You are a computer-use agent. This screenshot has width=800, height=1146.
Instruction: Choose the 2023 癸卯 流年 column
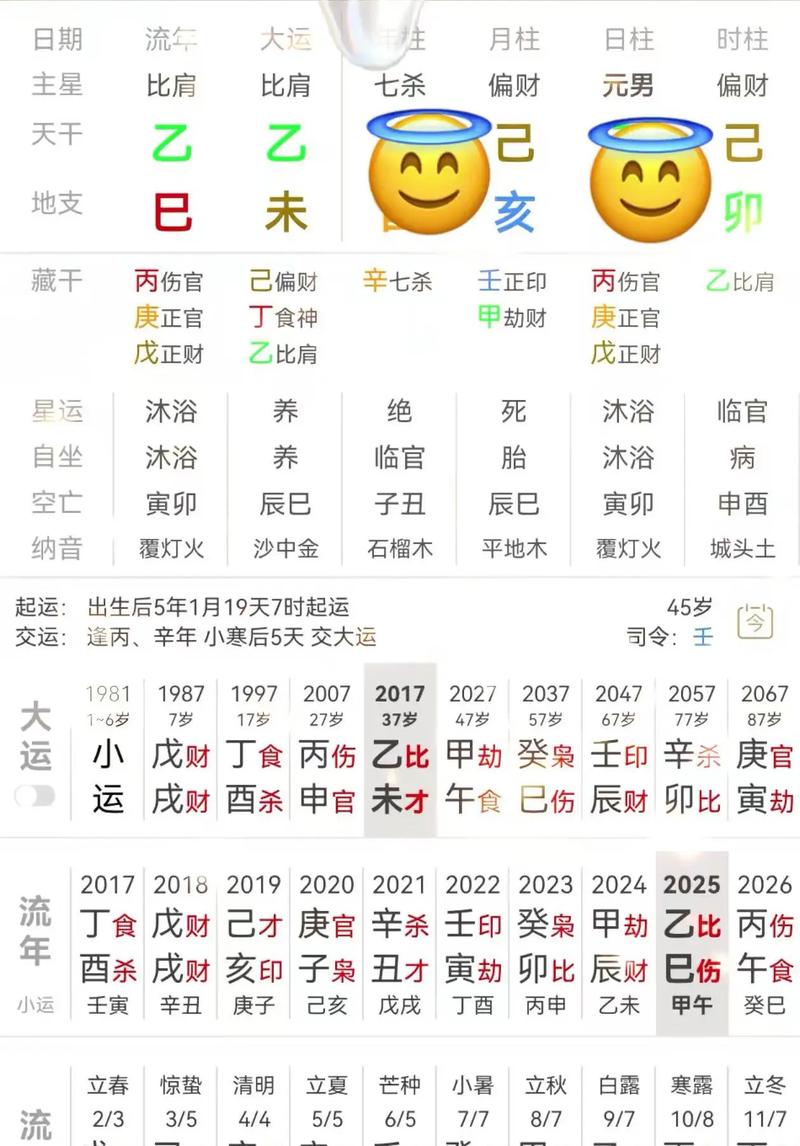tap(546, 945)
